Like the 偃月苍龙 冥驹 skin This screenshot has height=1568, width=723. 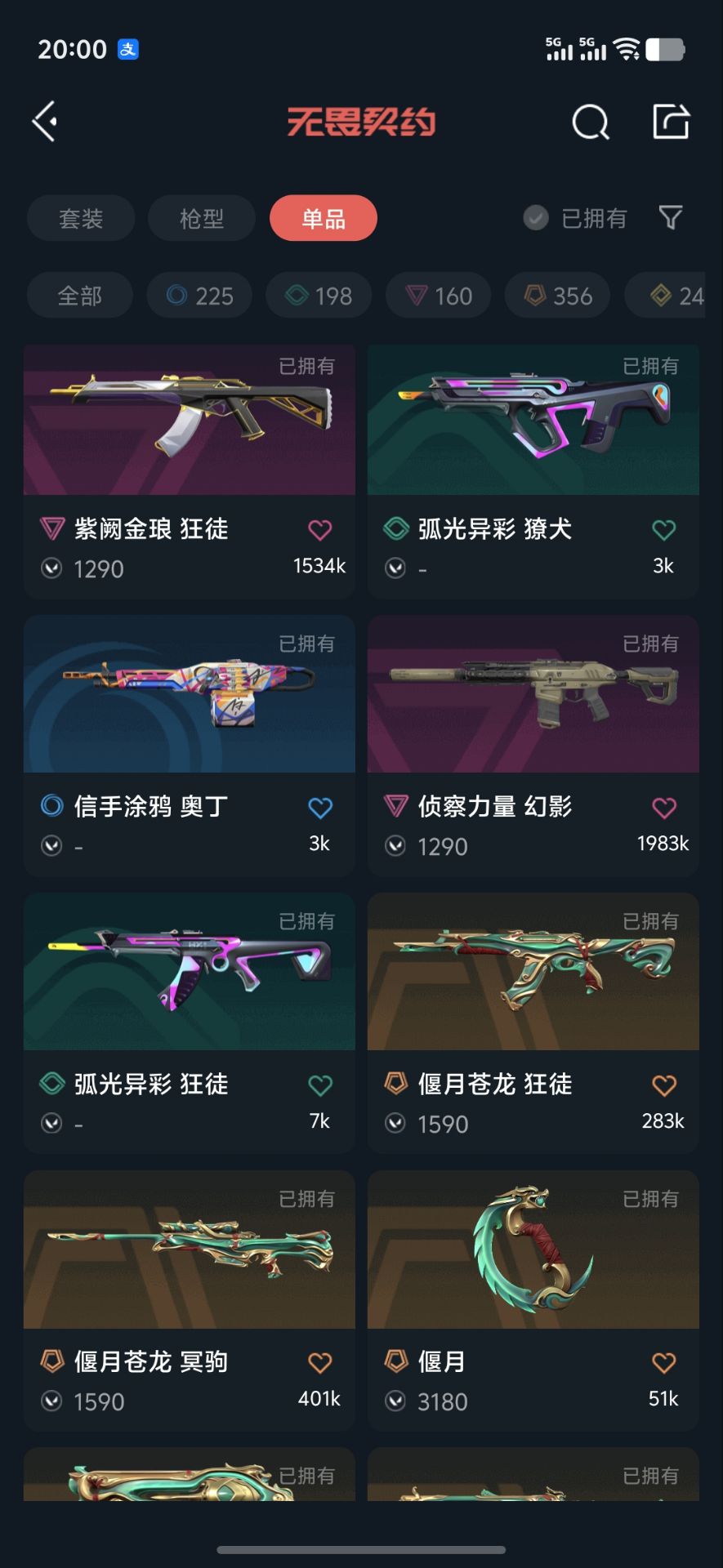319,1362
